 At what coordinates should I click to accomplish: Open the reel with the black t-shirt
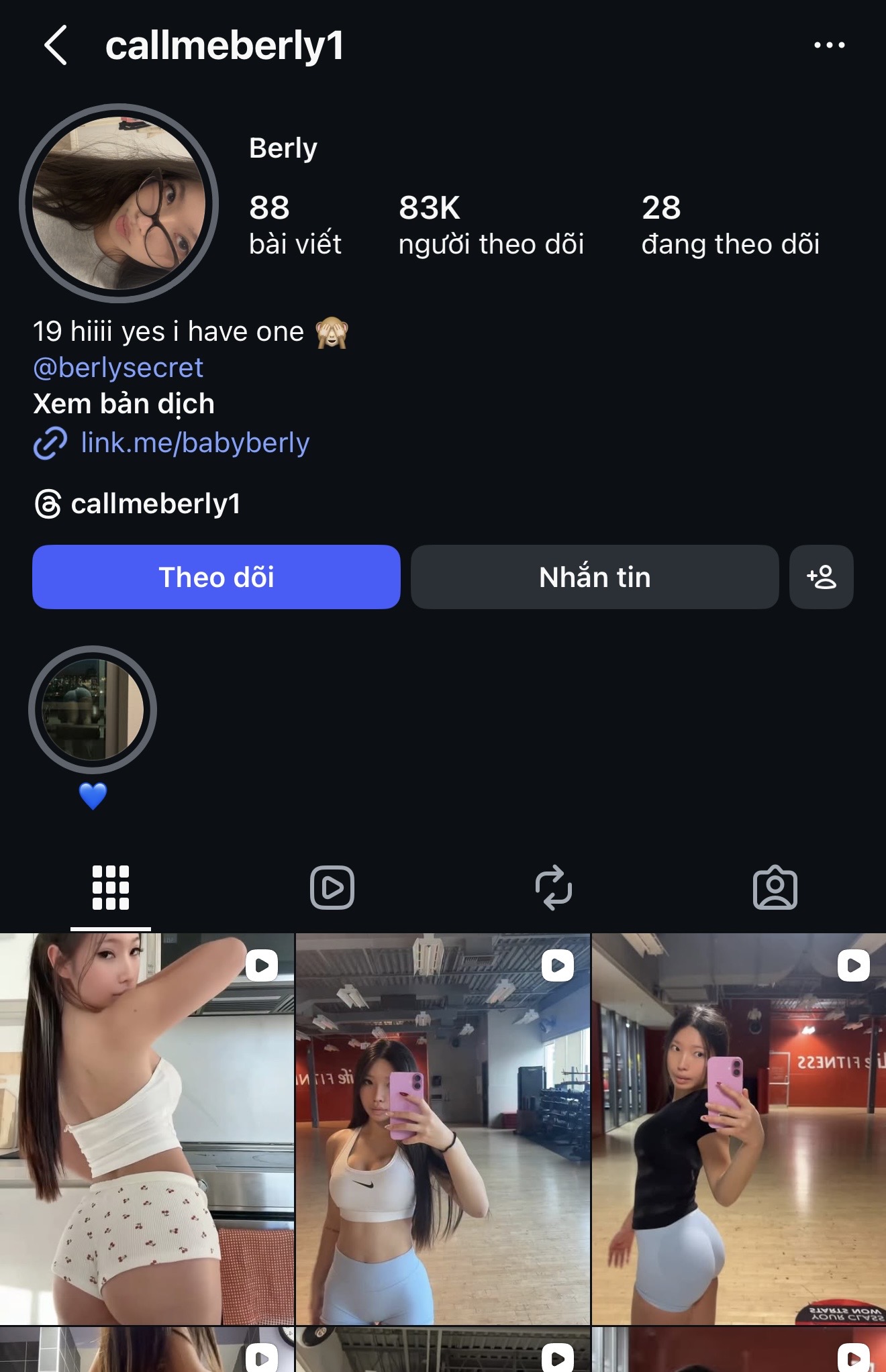pyautogui.click(x=738, y=1128)
